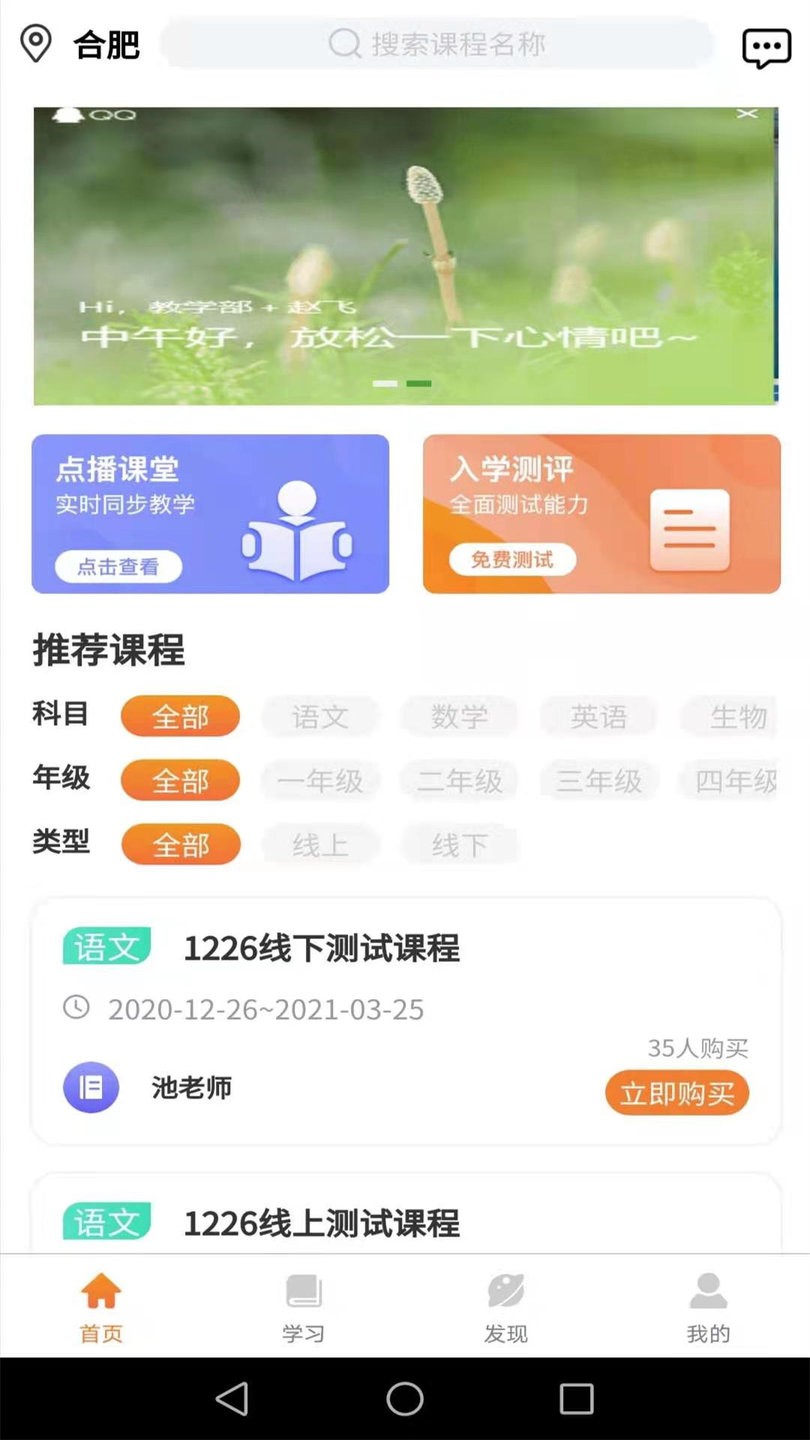Tap 点击查看 in the 点播课堂 card
This screenshot has height=1440, width=810.
(x=117, y=566)
